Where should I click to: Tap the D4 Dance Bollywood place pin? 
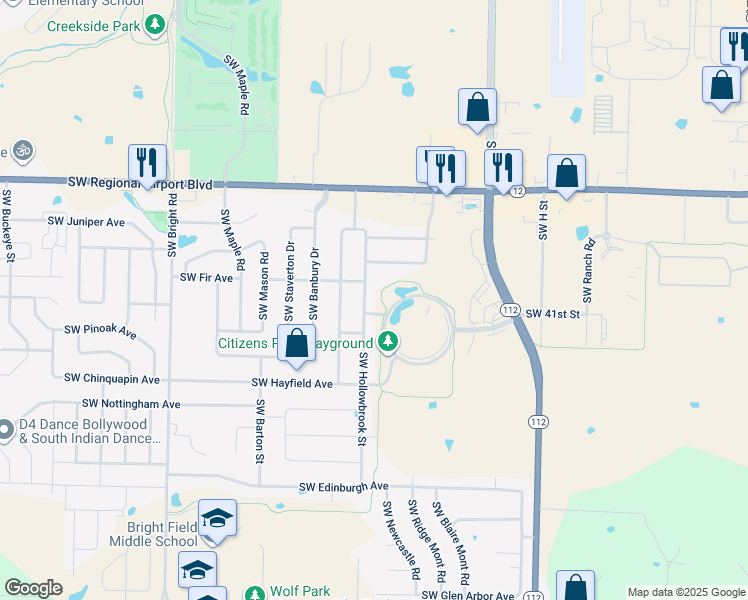[x=6, y=426]
